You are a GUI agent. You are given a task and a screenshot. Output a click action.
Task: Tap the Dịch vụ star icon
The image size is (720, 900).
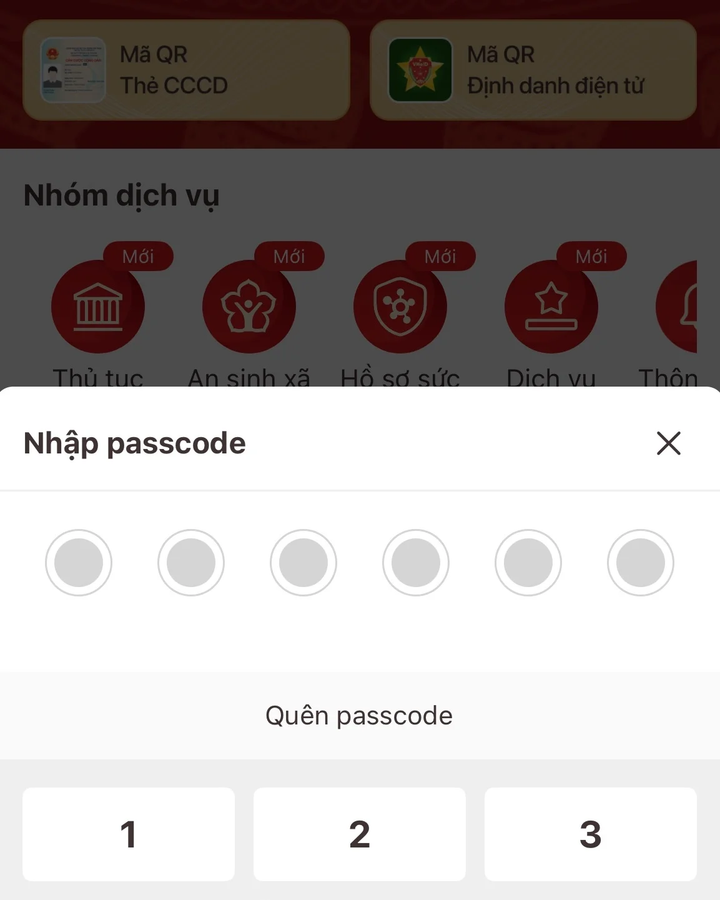coord(552,305)
